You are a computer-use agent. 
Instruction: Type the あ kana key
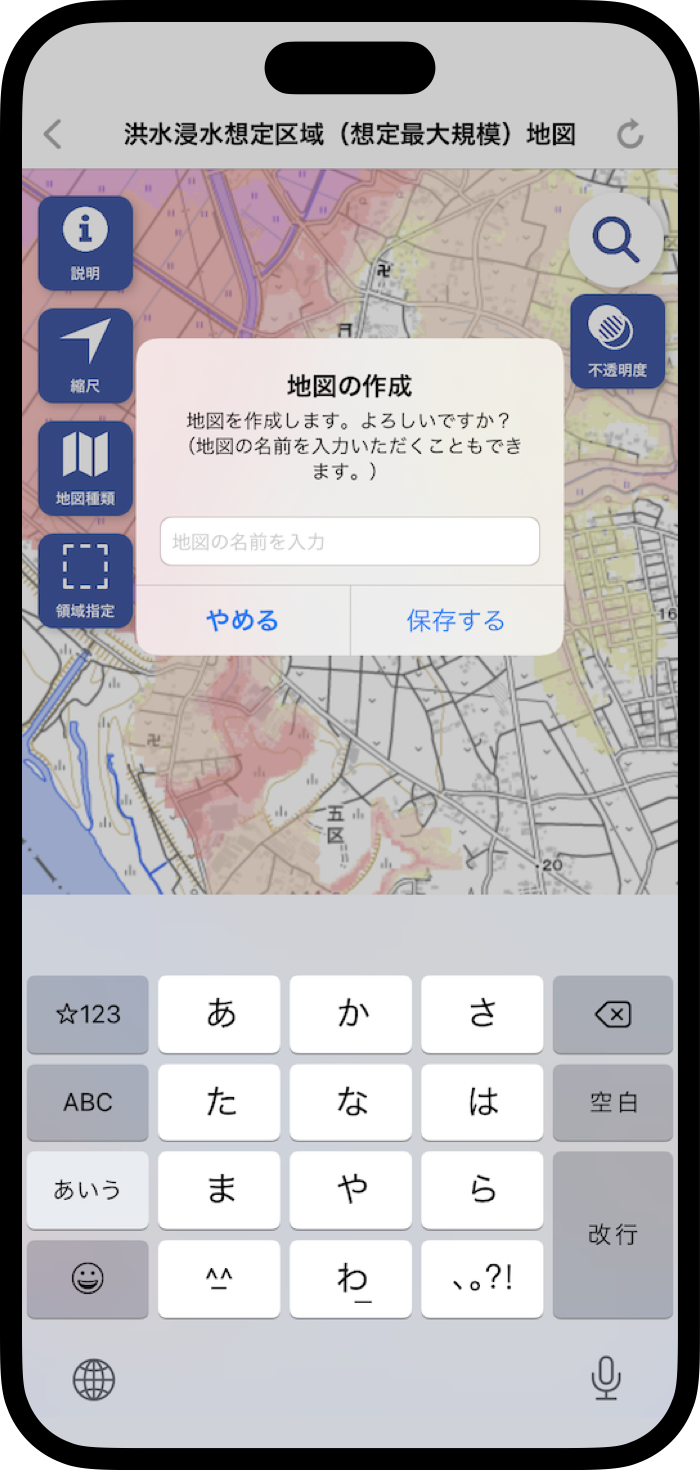point(220,1015)
